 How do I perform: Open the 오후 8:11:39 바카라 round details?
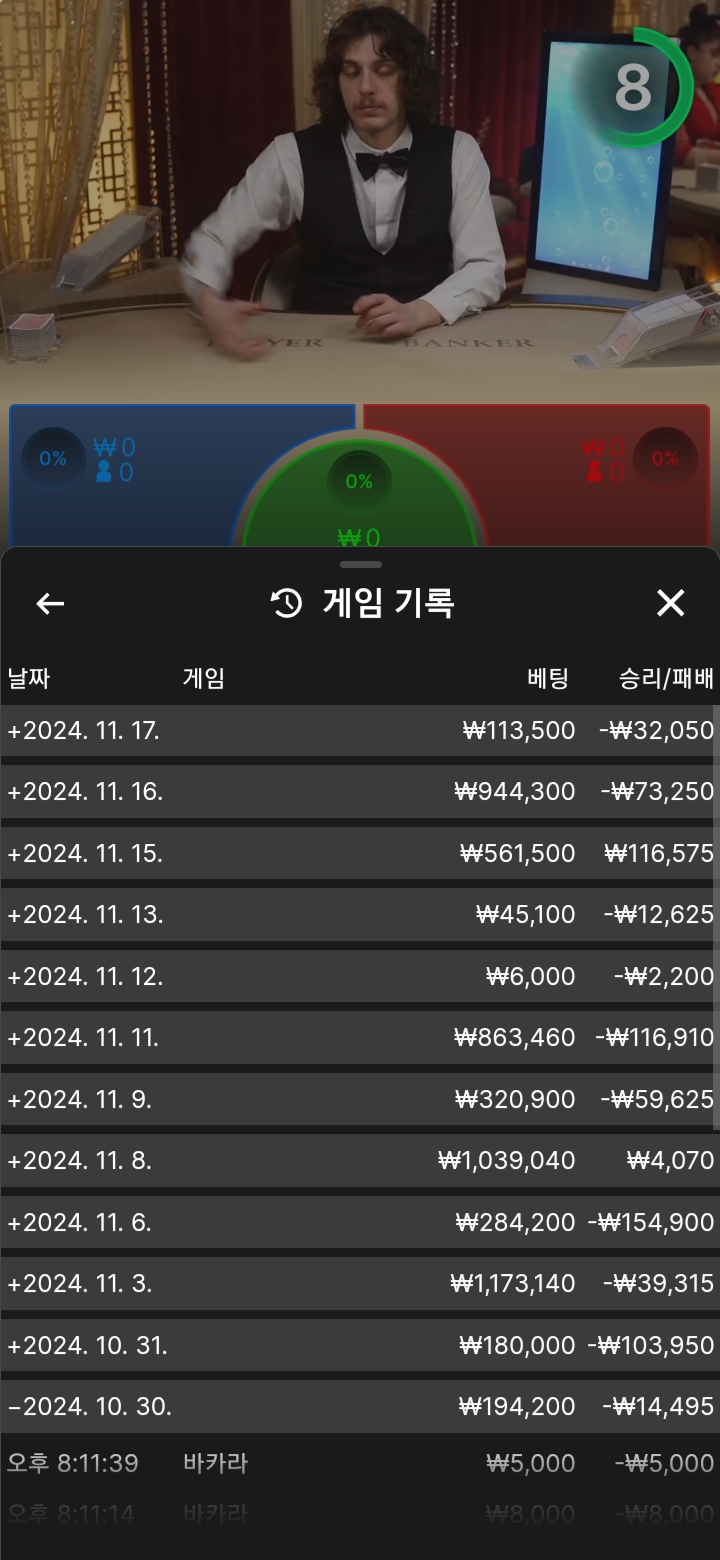tap(358, 1464)
